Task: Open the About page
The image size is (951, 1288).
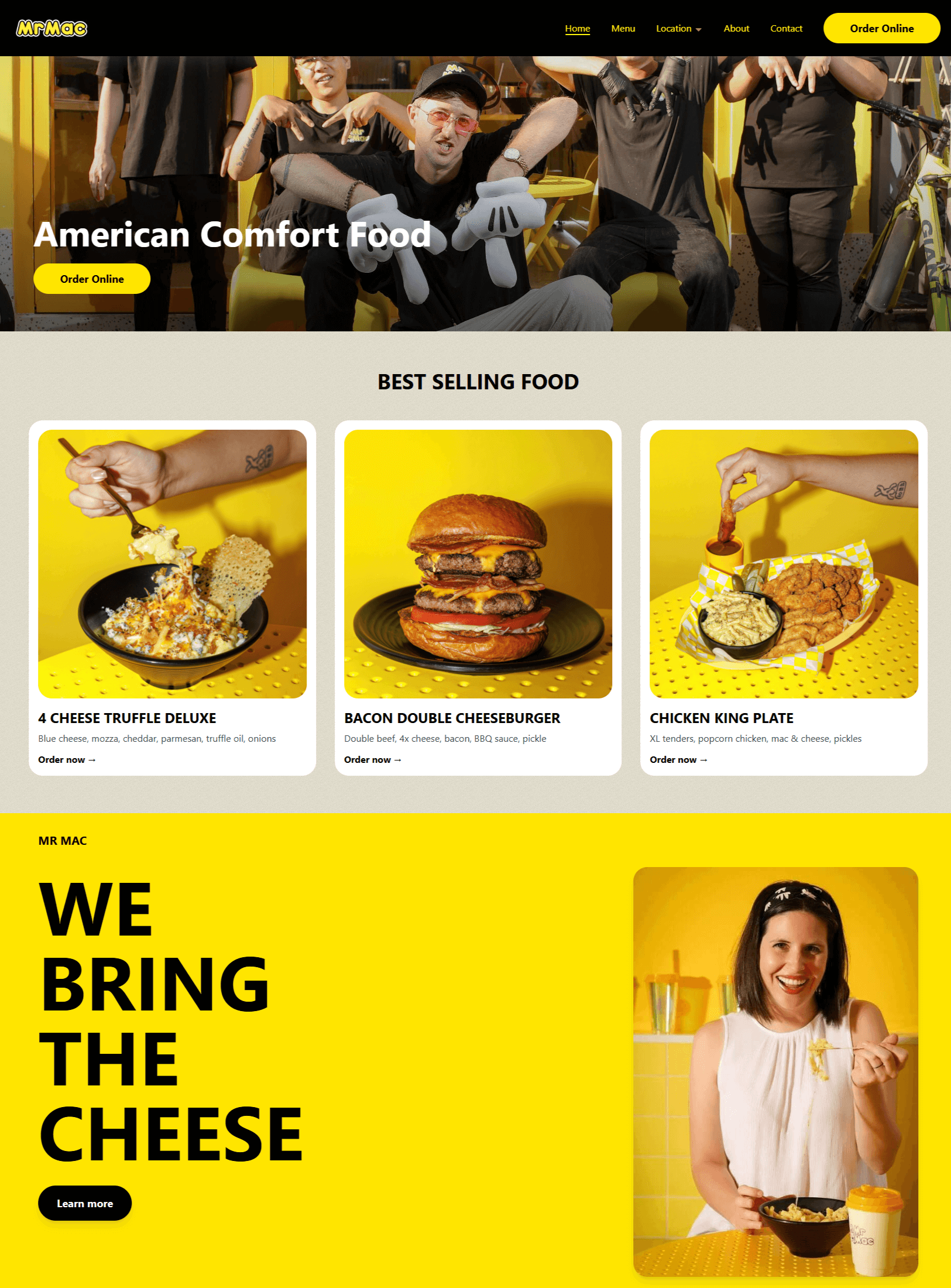Action: [x=736, y=28]
